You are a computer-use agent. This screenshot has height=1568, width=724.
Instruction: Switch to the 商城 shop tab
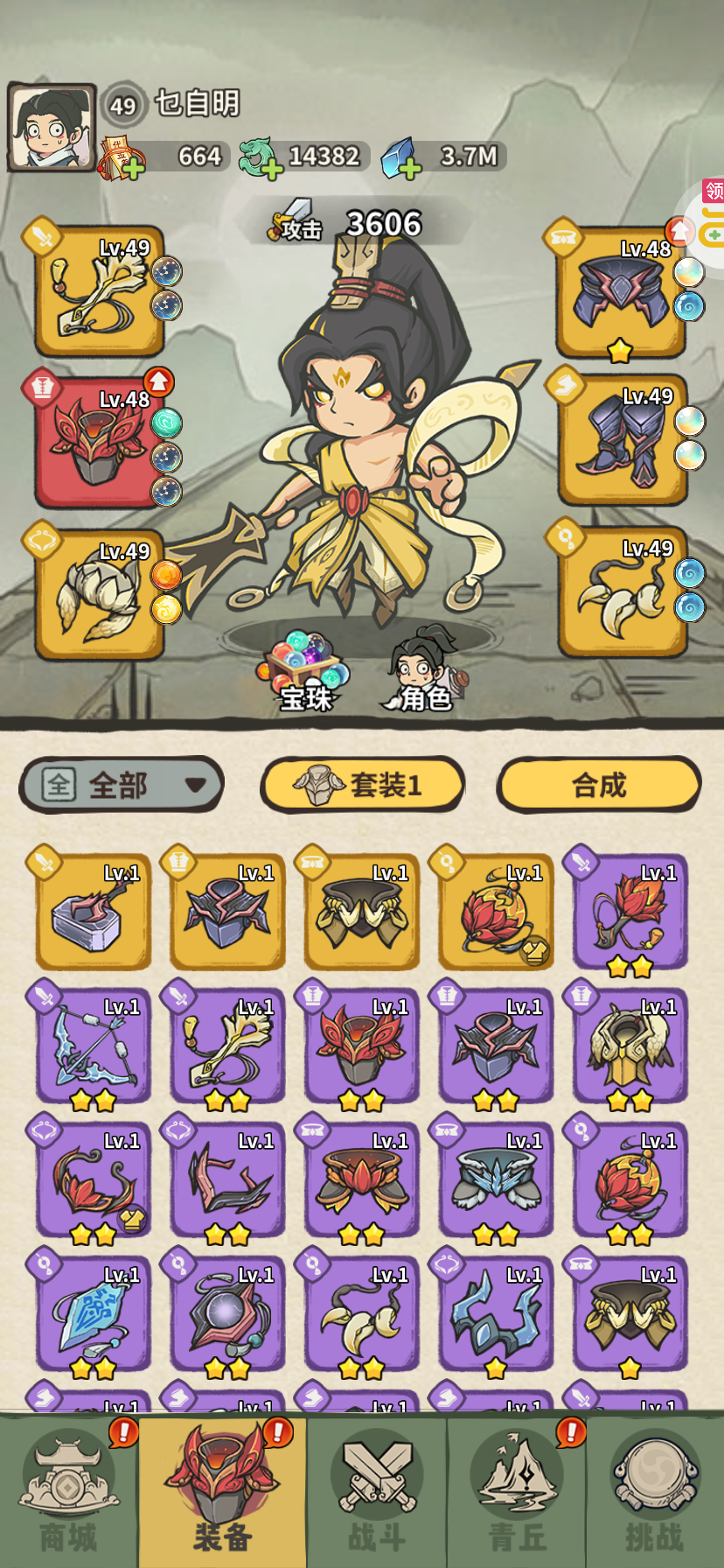tap(69, 1493)
